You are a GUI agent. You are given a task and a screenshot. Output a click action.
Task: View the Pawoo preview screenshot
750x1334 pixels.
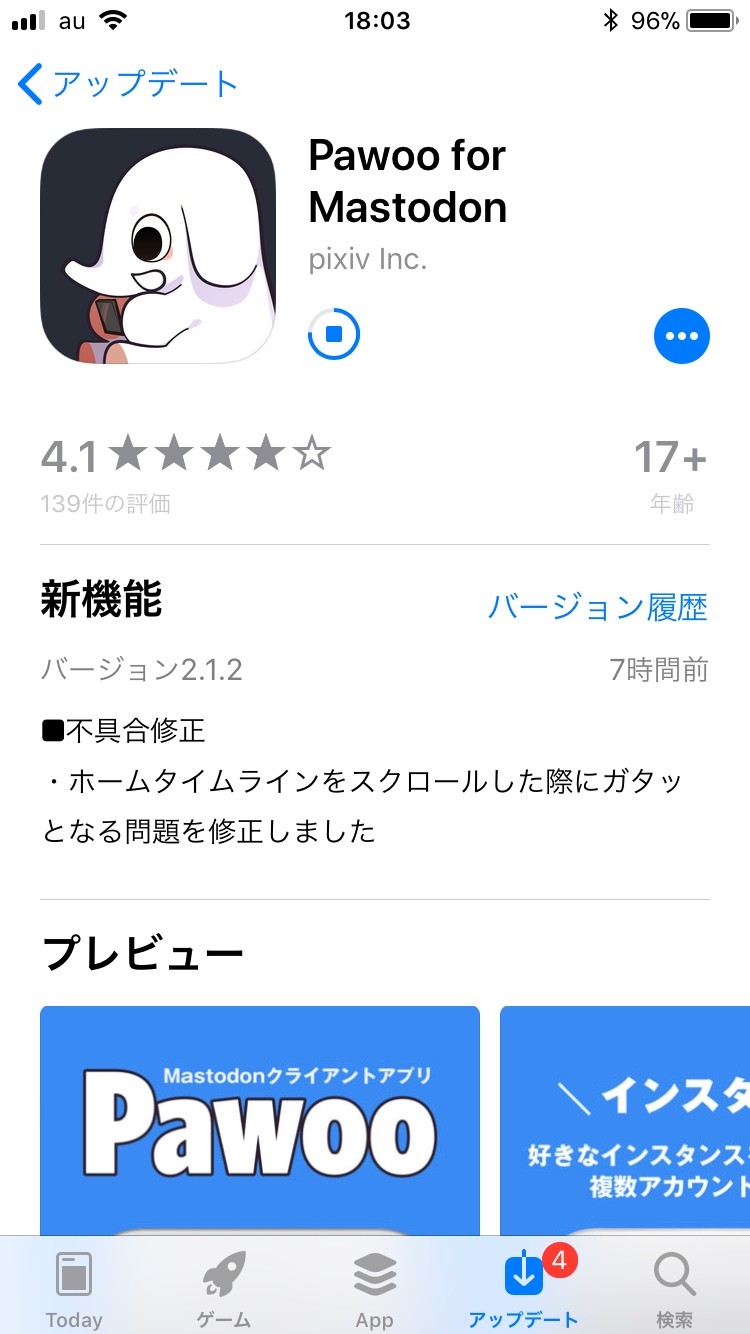[260, 1121]
